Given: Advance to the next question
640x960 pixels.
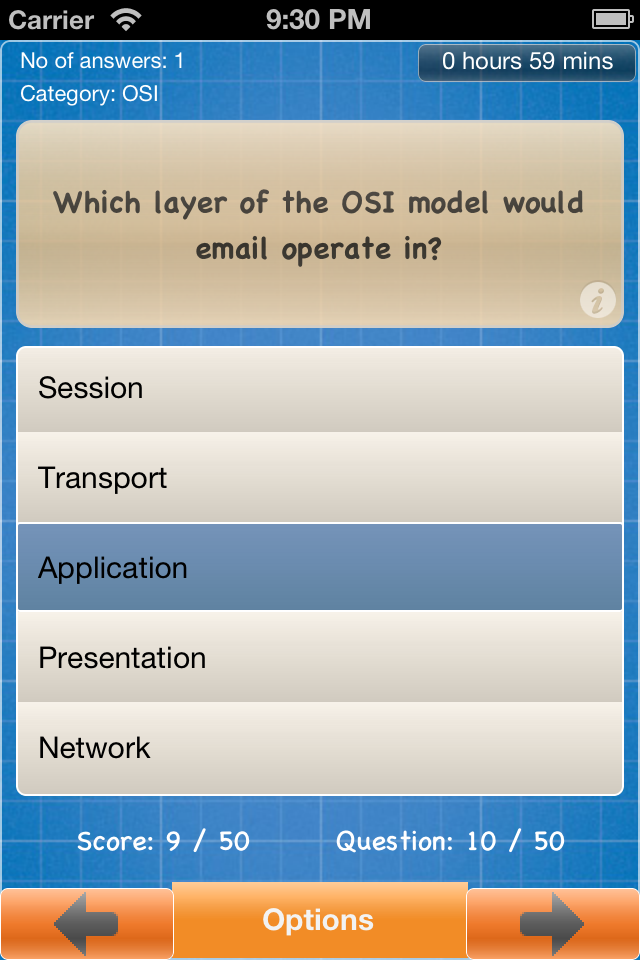Looking at the screenshot, I should (x=553, y=924).
